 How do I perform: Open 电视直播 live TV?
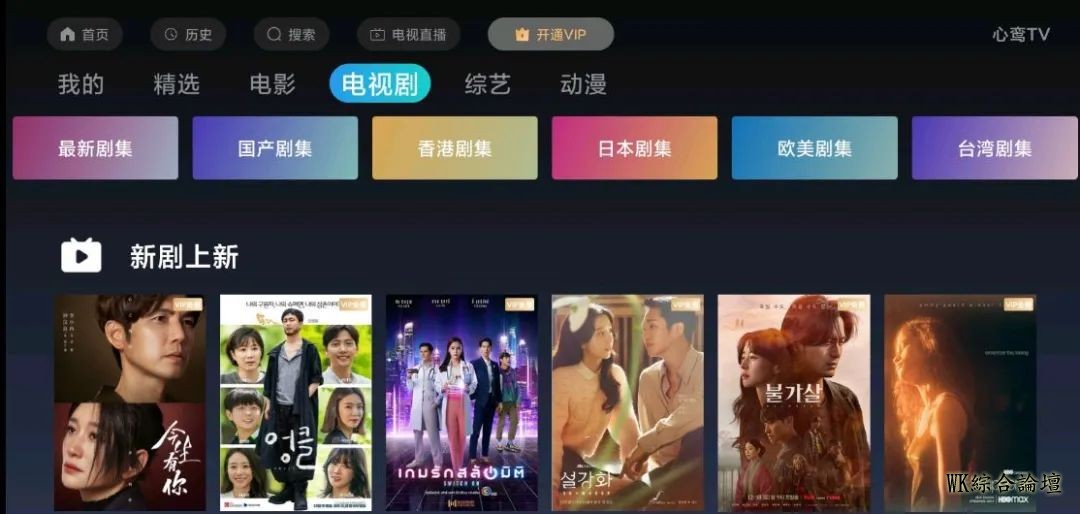click(408, 34)
